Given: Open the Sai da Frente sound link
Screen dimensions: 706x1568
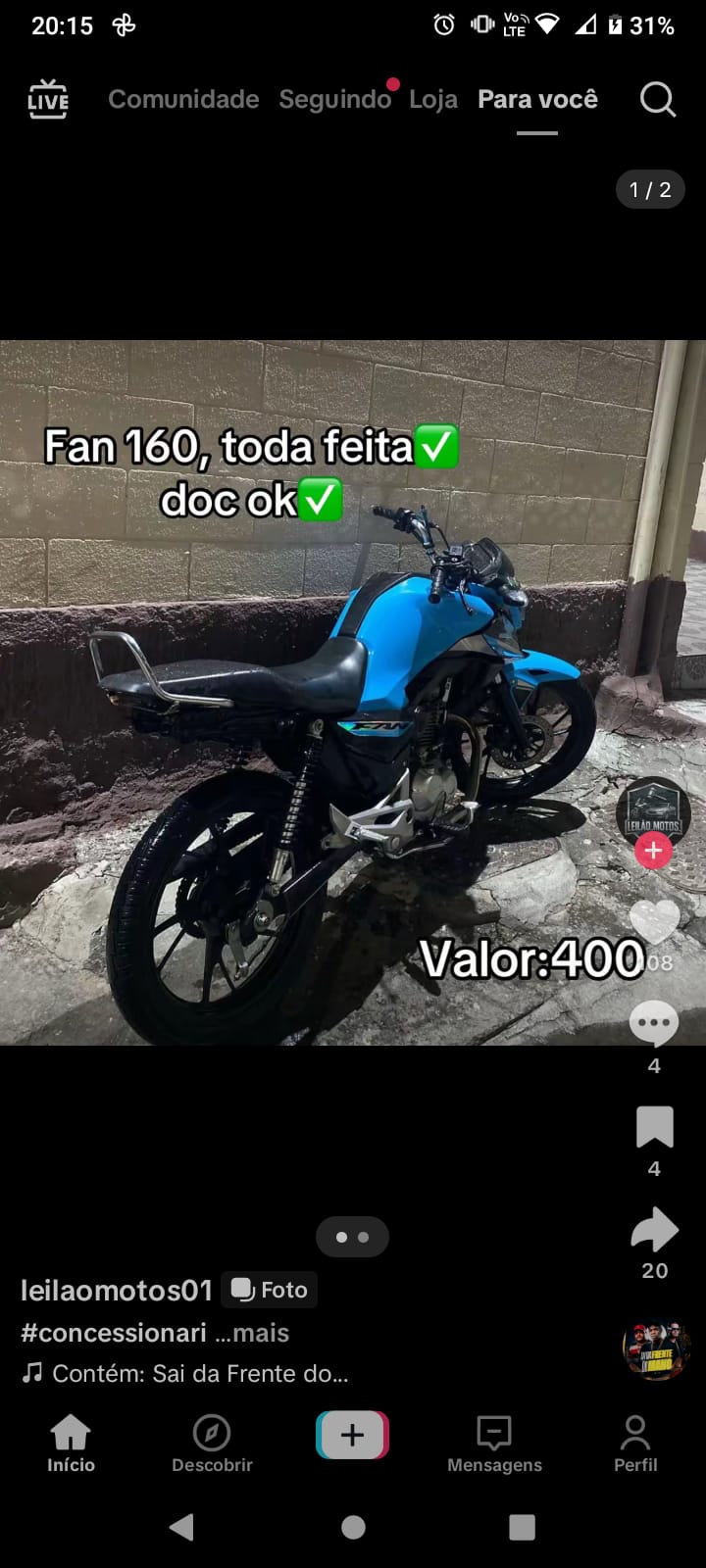Looking at the screenshot, I should click(x=199, y=1374).
